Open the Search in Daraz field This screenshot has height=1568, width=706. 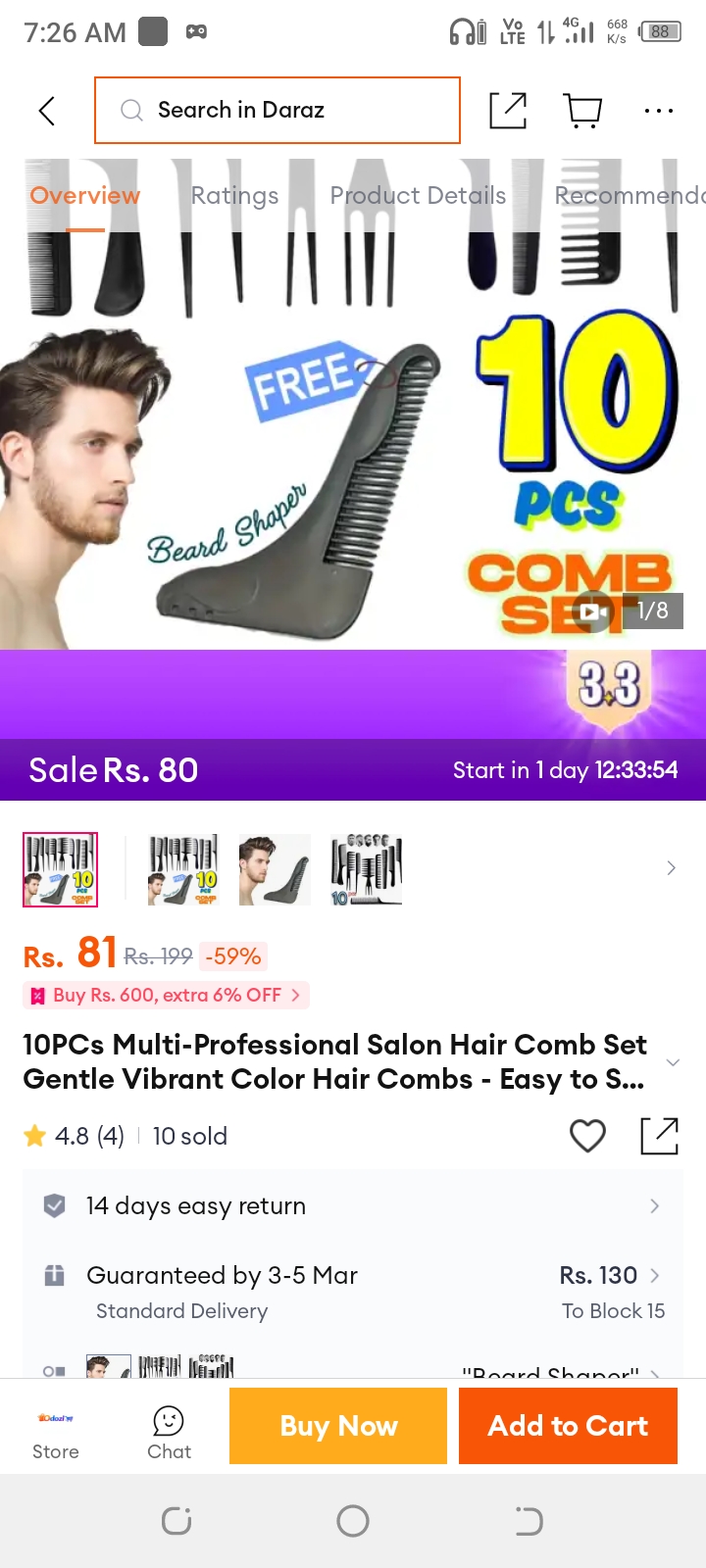point(277,111)
